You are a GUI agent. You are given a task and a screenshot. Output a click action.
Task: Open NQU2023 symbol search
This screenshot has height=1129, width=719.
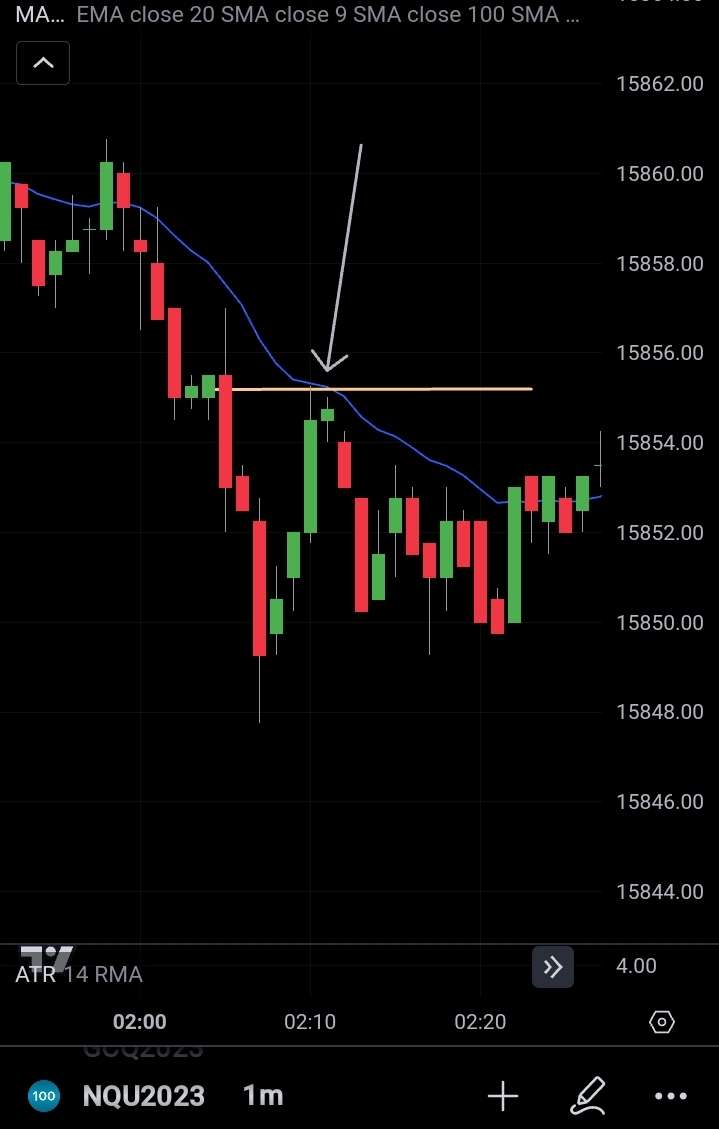pos(143,1096)
